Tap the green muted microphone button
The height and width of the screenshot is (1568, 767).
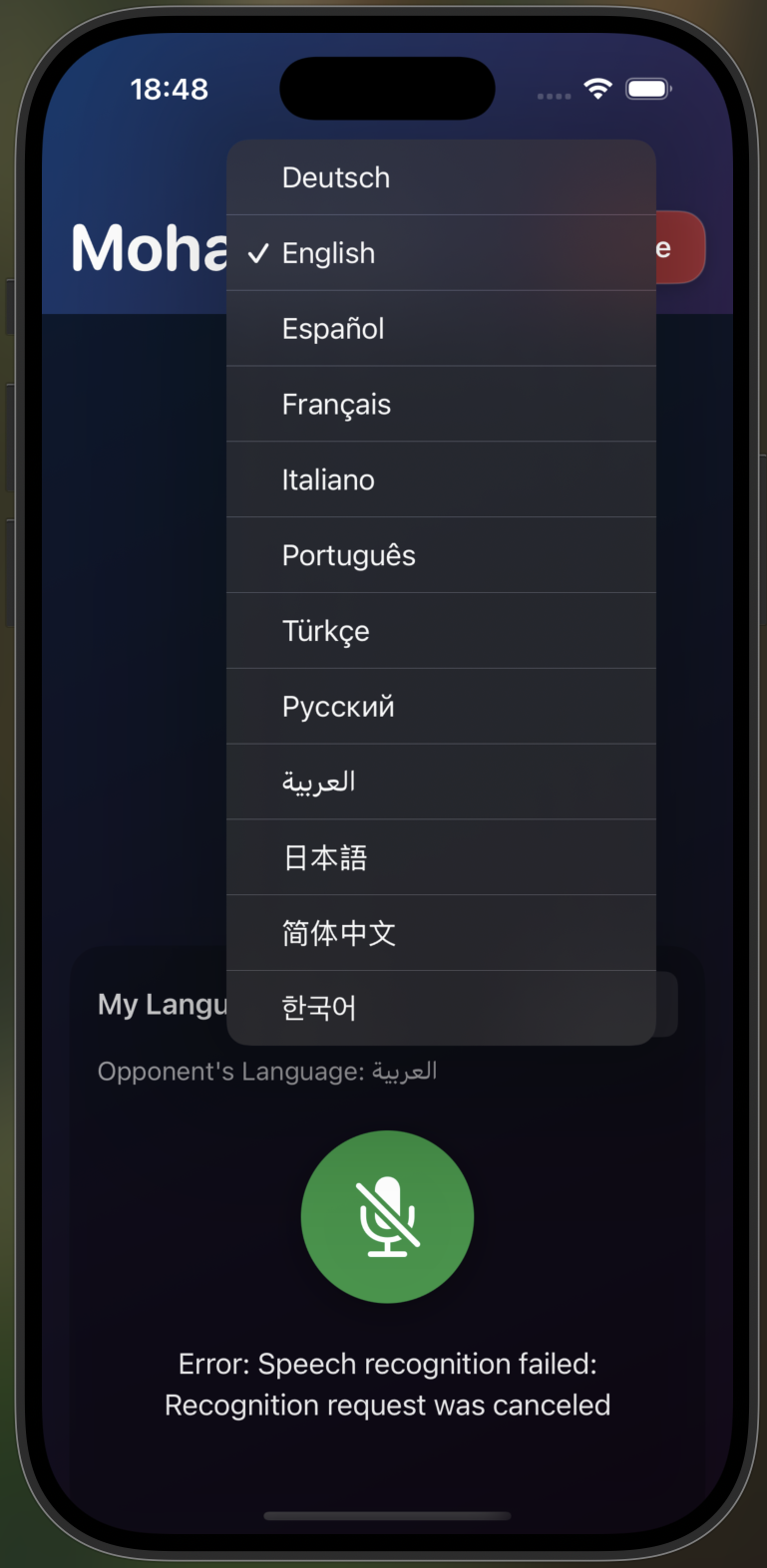coord(387,1216)
